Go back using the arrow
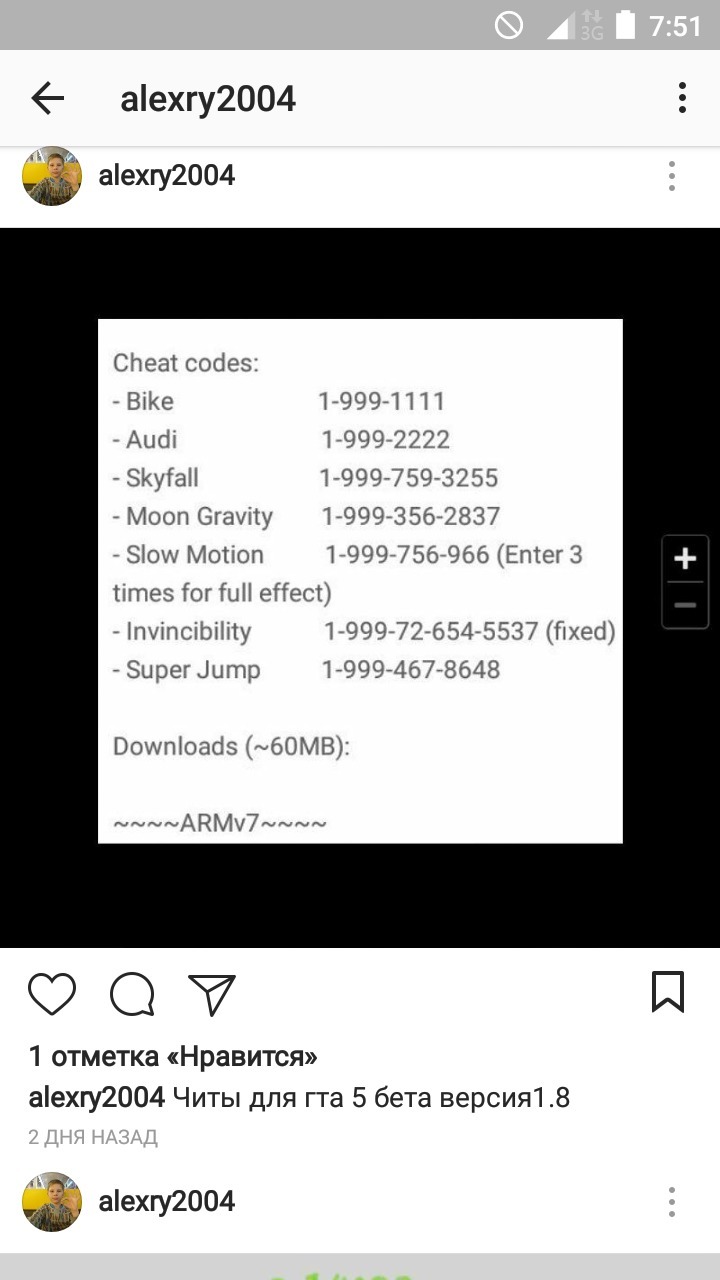 (47, 98)
